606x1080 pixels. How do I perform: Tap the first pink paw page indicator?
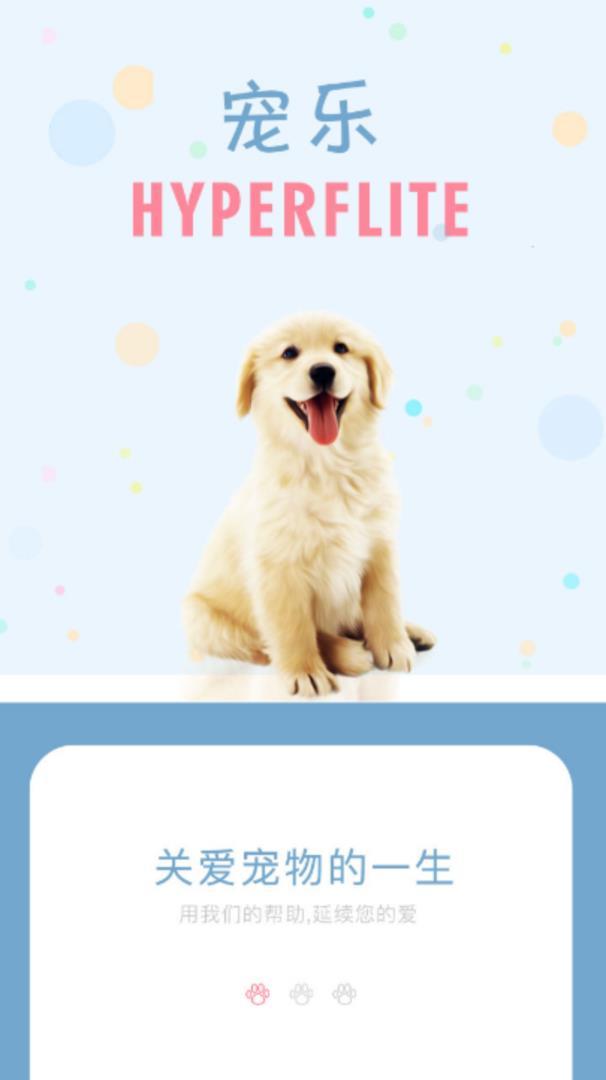point(258,994)
